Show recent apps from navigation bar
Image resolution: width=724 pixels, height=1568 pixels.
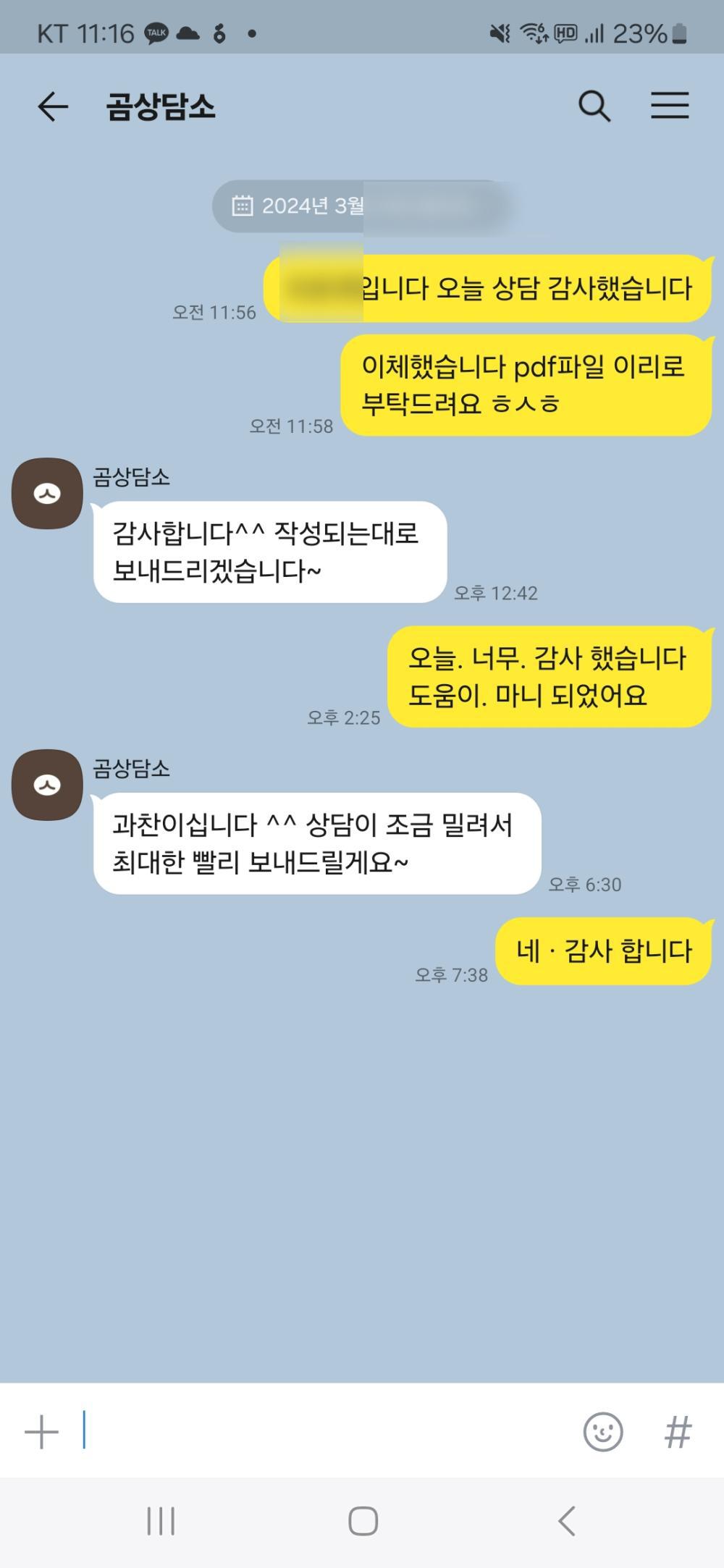(x=161, y=1521)
